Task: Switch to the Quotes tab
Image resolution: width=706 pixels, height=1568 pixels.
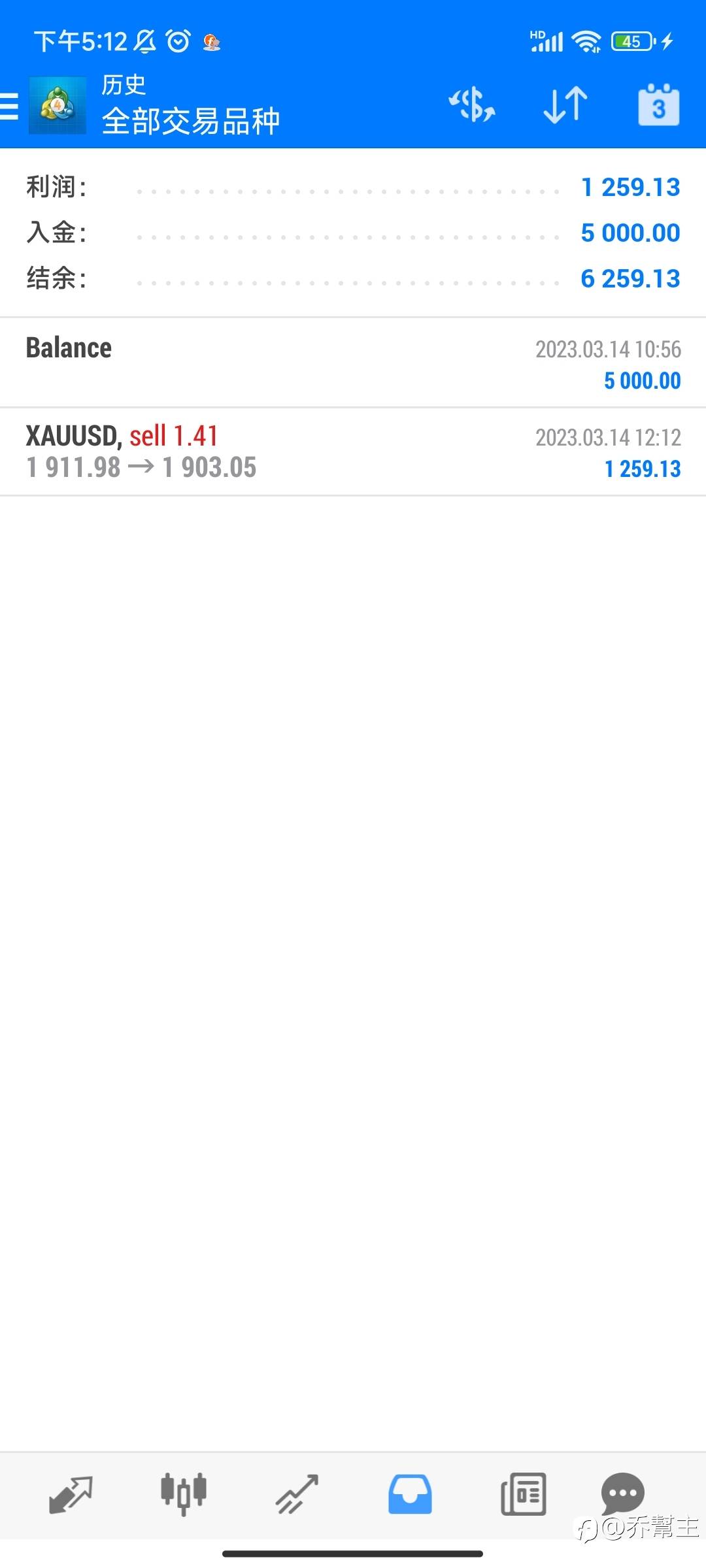Action: (71, 1494)
